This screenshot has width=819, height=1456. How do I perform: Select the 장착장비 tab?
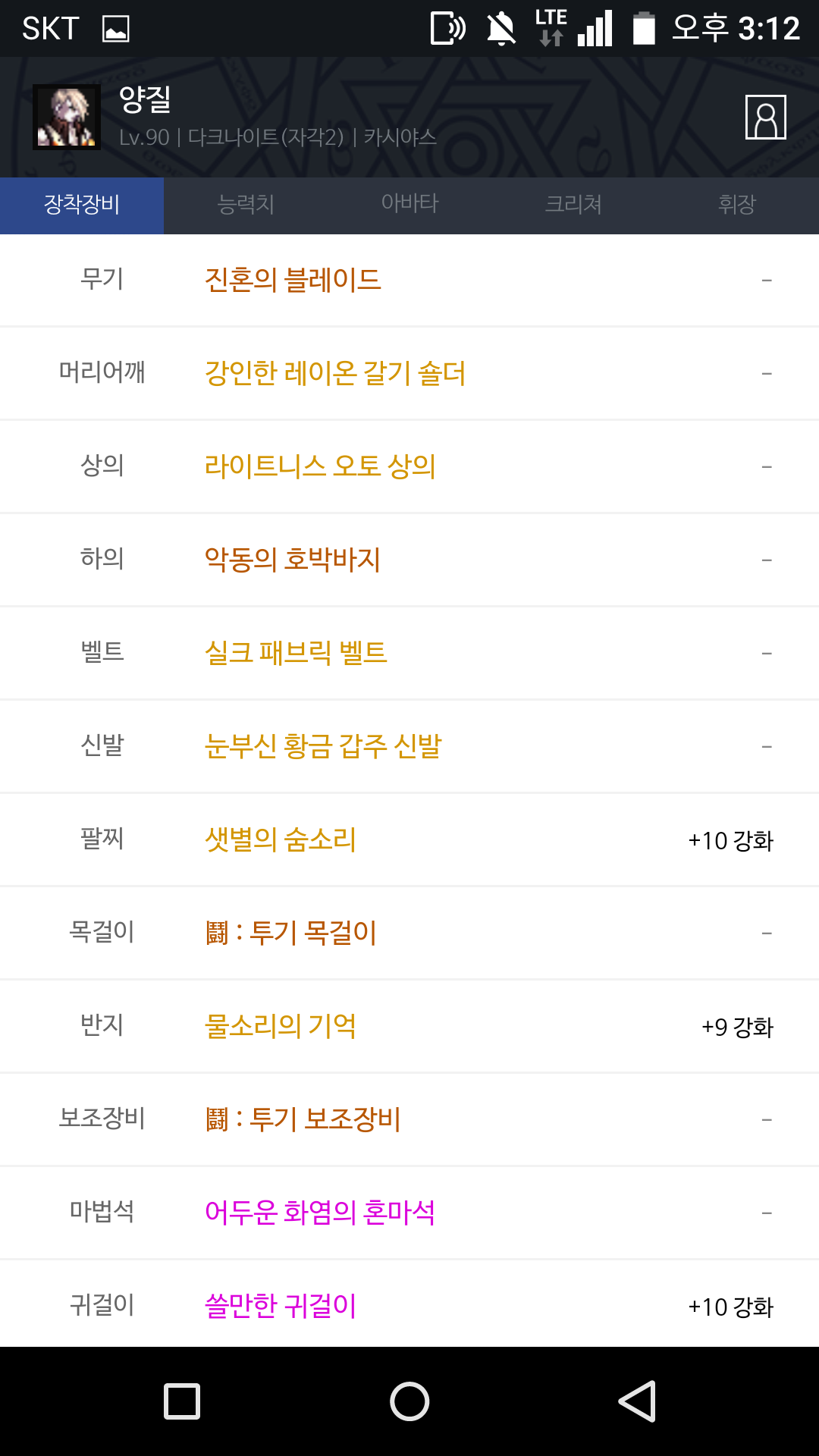[x=82, y=204]
